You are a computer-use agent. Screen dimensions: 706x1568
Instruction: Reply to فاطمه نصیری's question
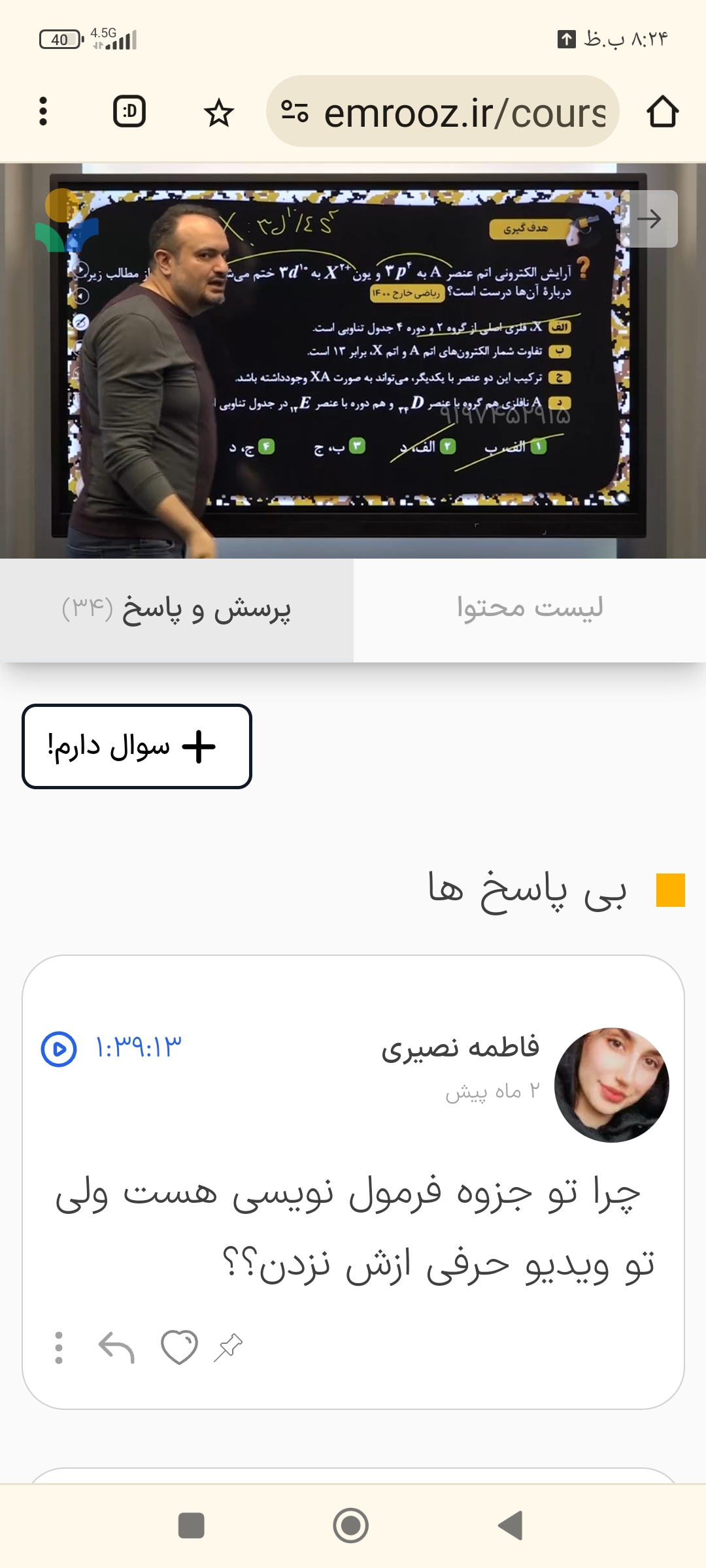[x=116, y=1347]
